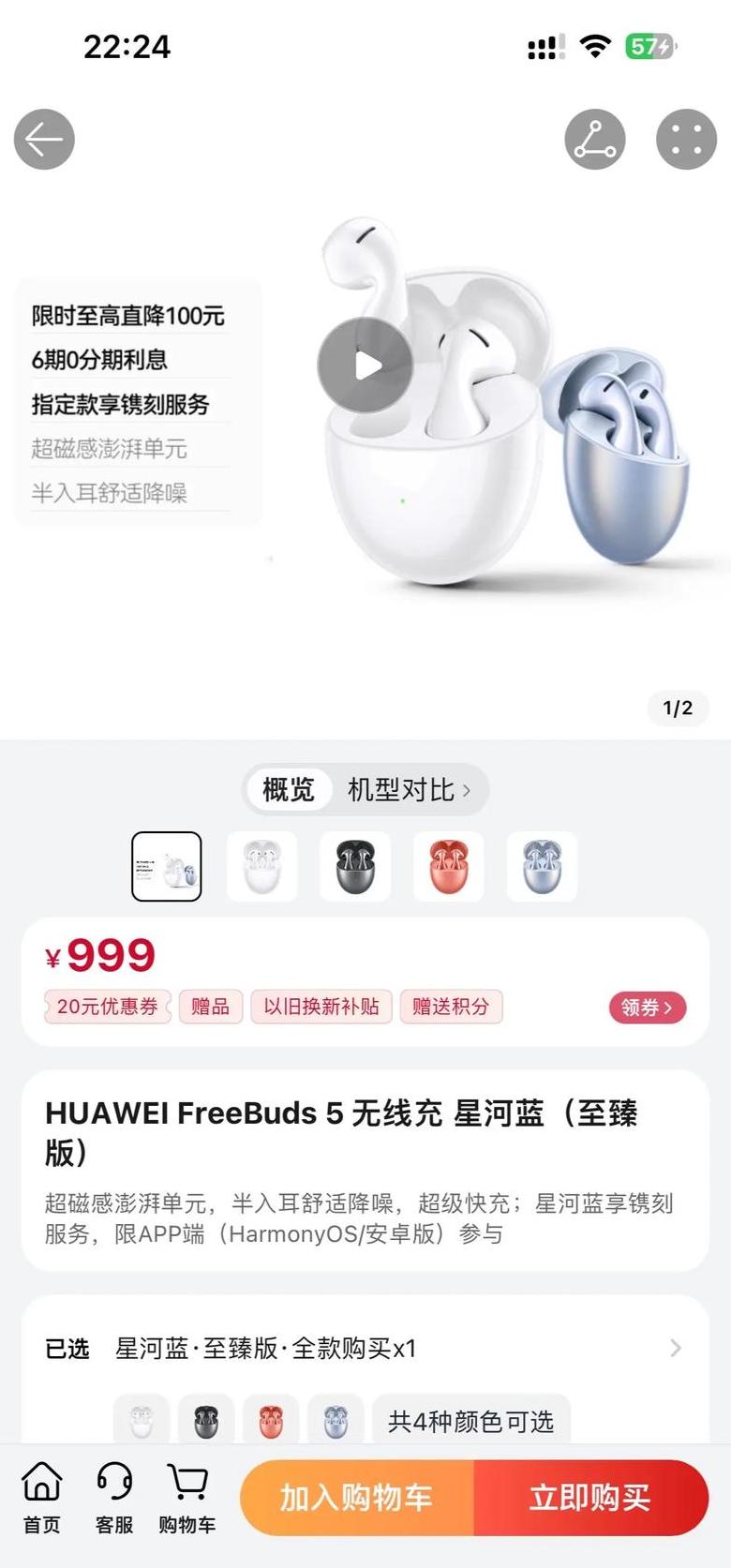Open the 20元优惠券 tag
The image size is (731, 1568).
pyautogui.click(x=107, y=1007)
